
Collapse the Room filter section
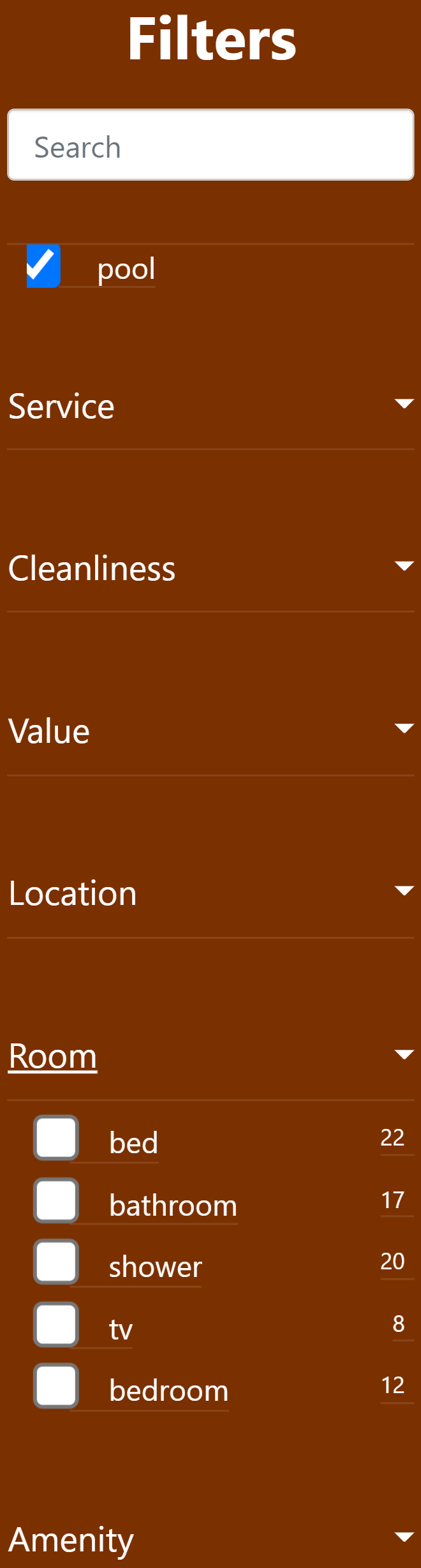pos(211,1056)
